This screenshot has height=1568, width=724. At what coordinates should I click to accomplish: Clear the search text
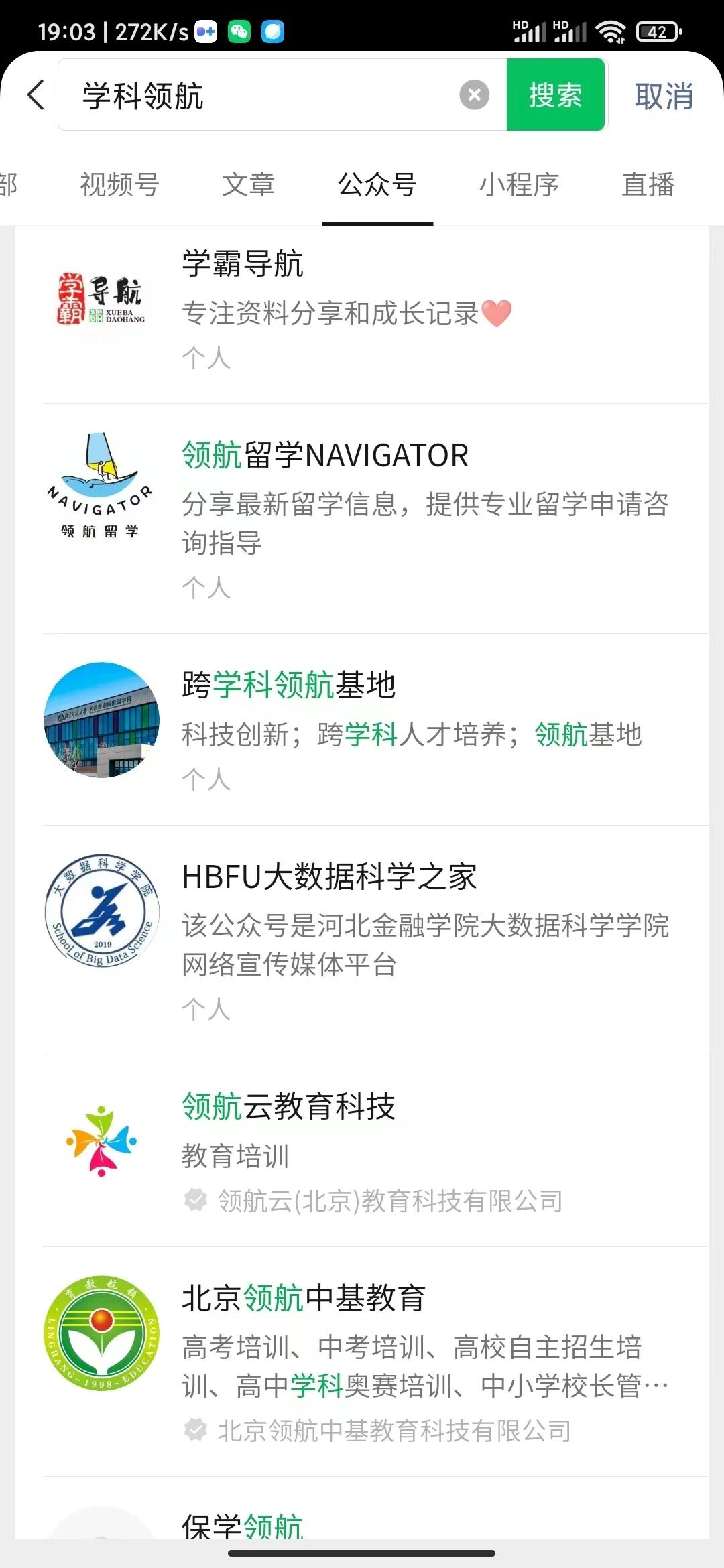point(474,95)
